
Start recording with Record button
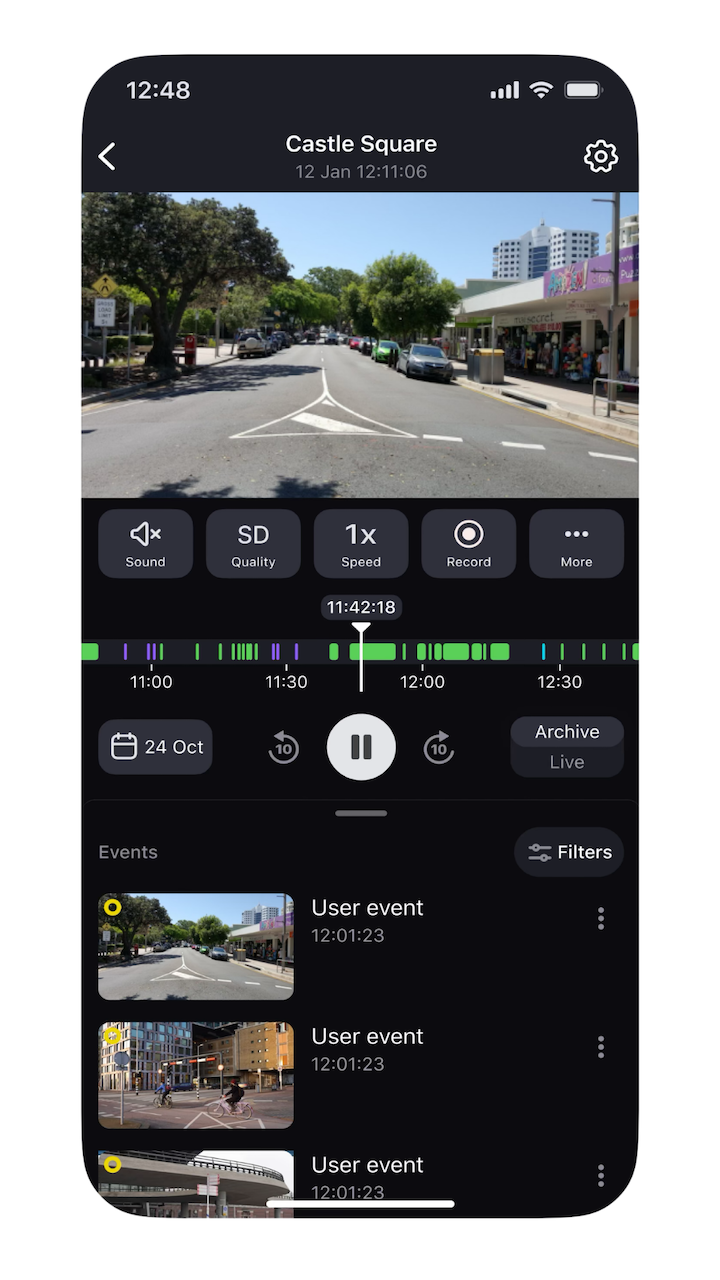click(x=468, y=544)
